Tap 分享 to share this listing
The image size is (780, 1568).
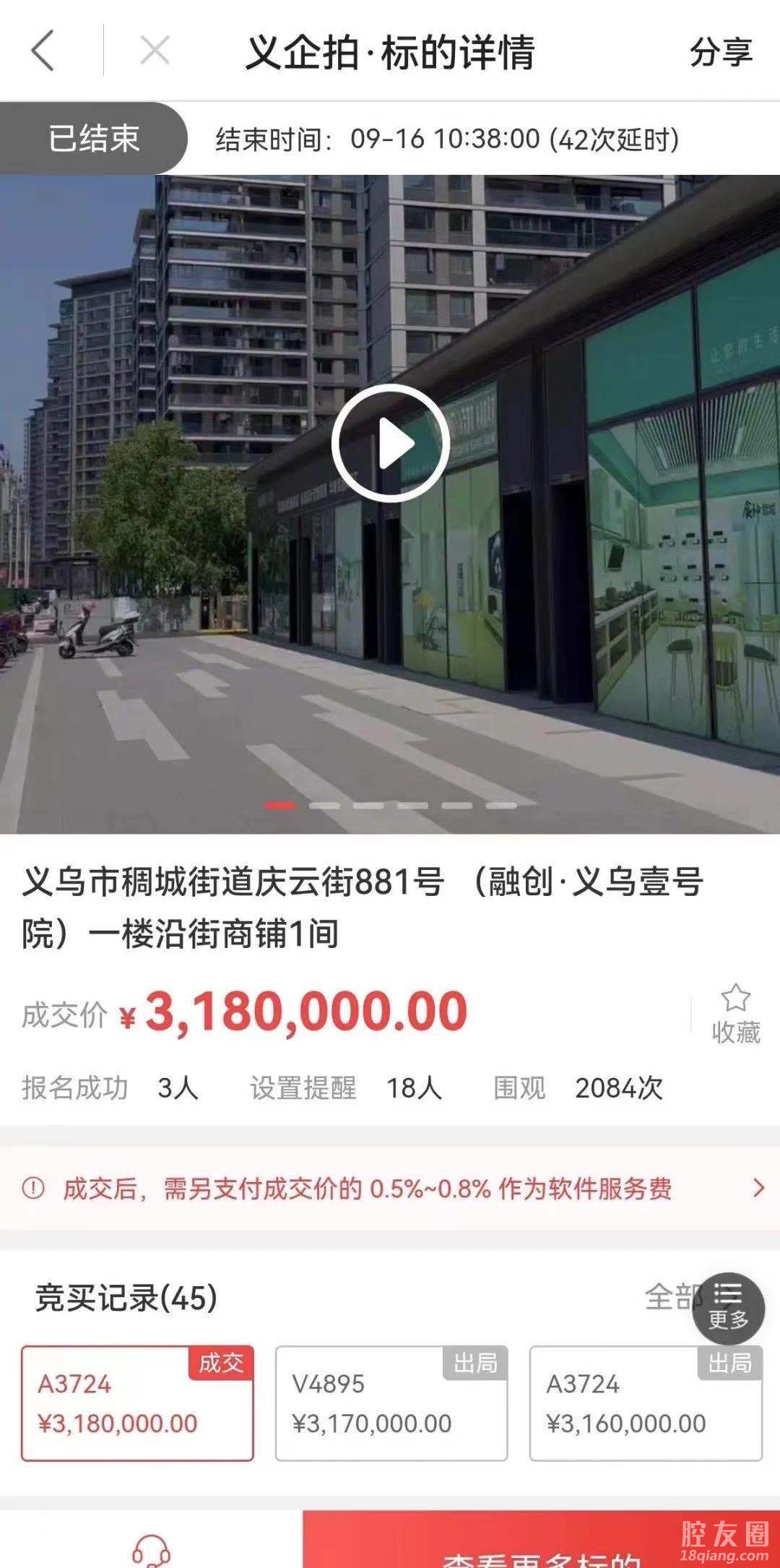720,52
